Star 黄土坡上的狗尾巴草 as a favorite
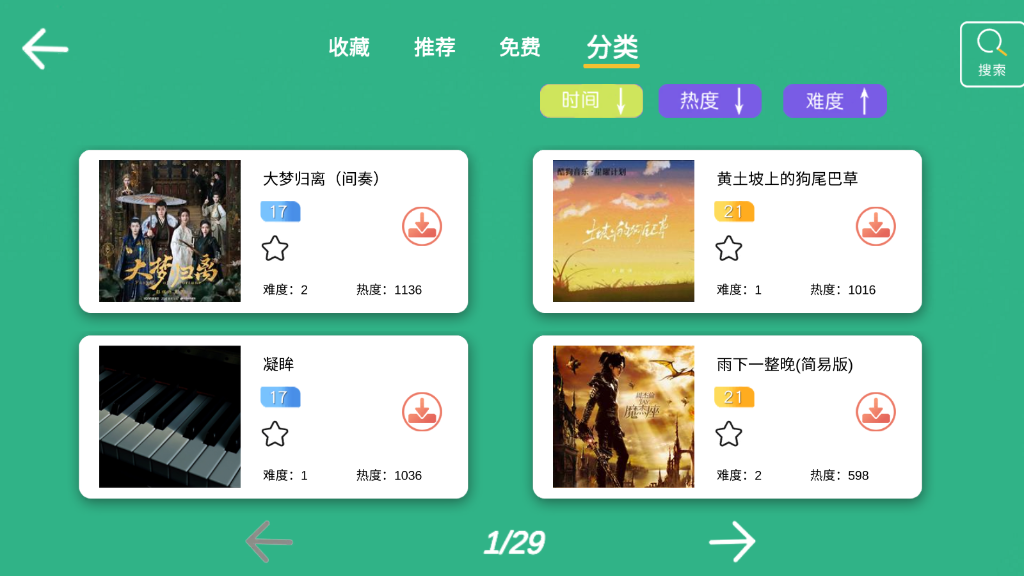Image resolution: width=1024 pixels, height=576 pixels. pyautogui.click(x=729, y=248)
